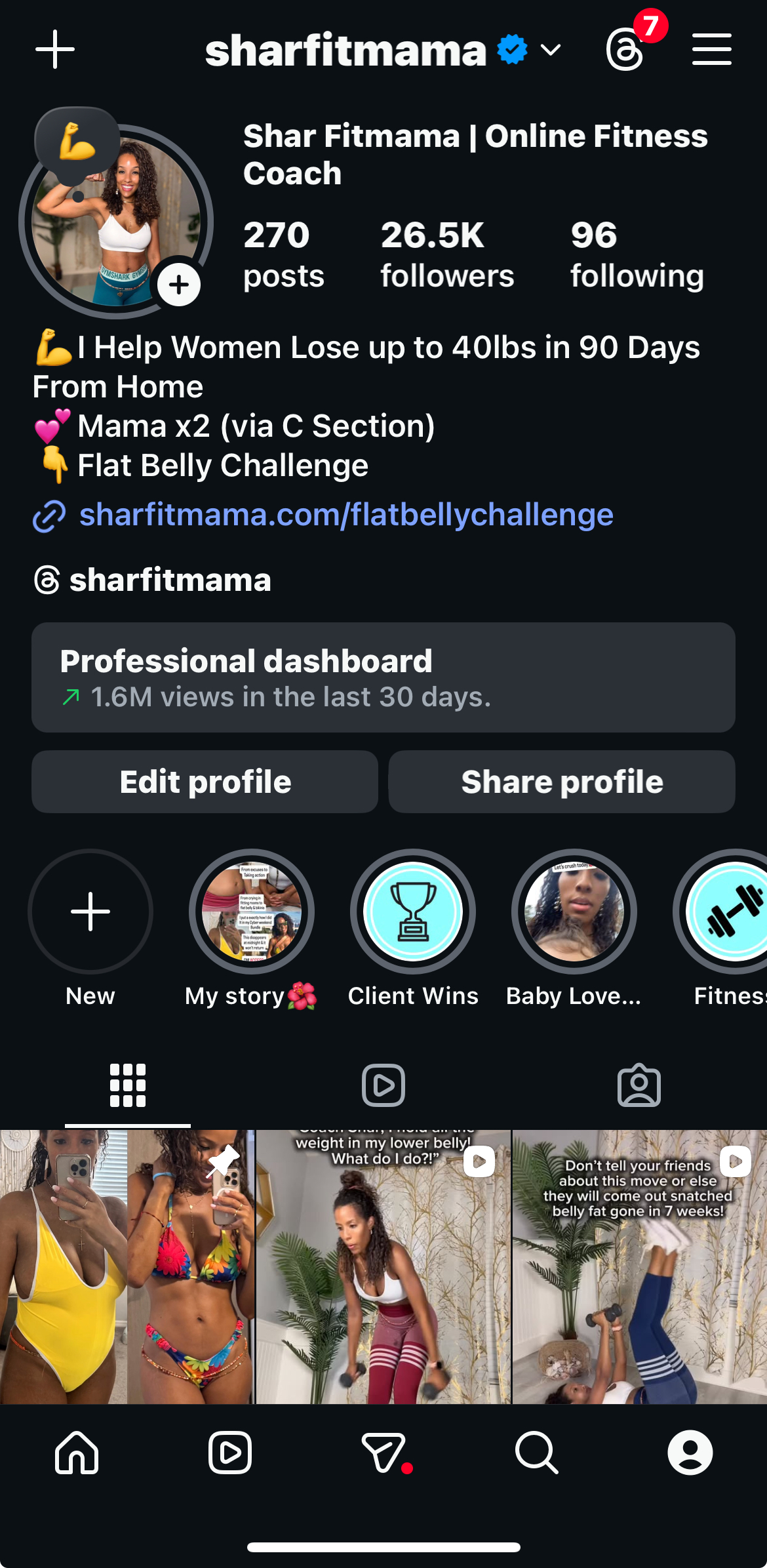
Task: Create a New story highlight
Action: [90, 912]
